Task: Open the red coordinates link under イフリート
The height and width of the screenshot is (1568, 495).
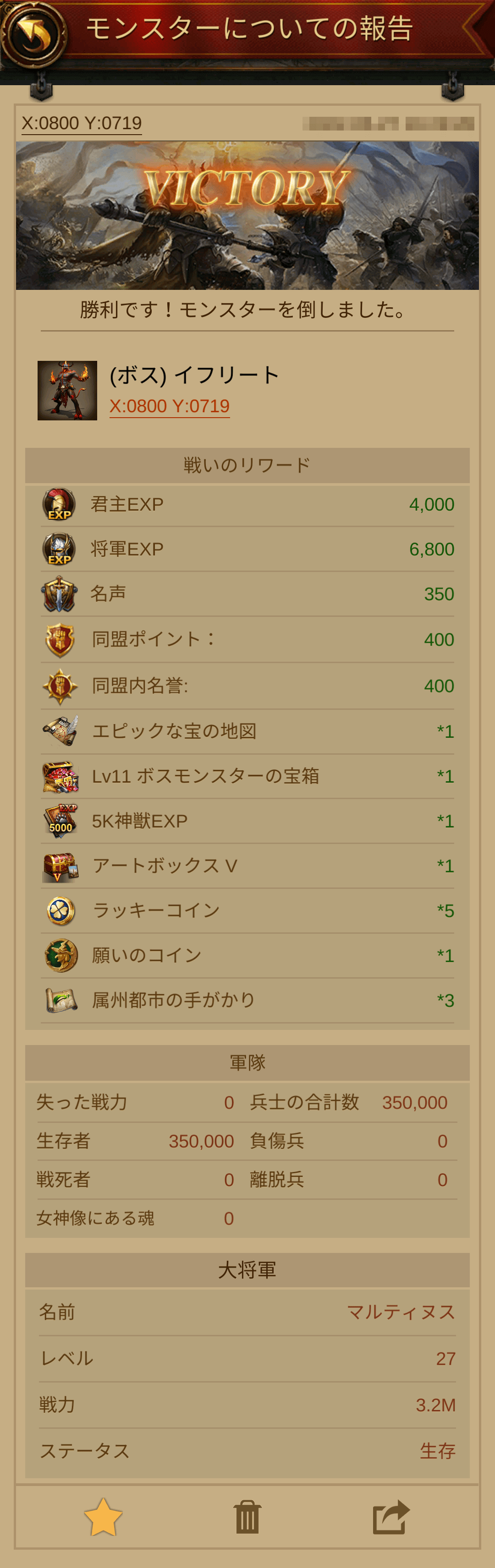Action: click(x=169, y=406)
